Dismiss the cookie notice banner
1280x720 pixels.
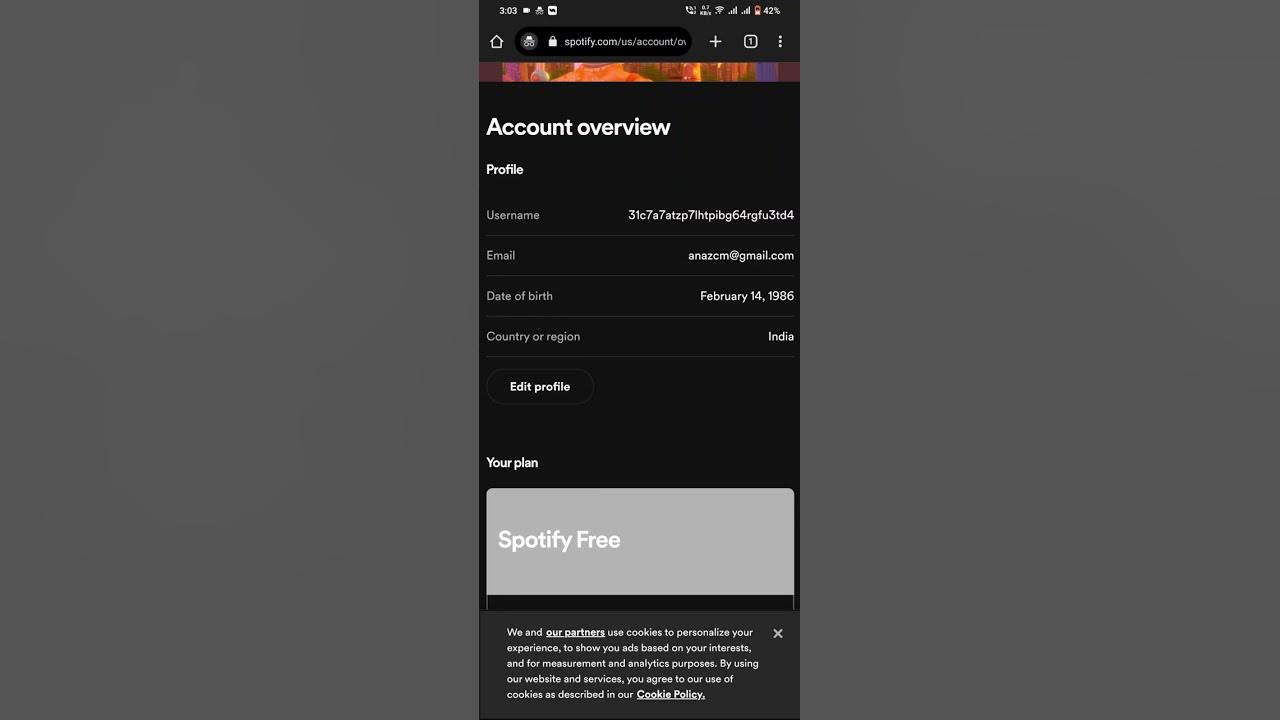778,634
